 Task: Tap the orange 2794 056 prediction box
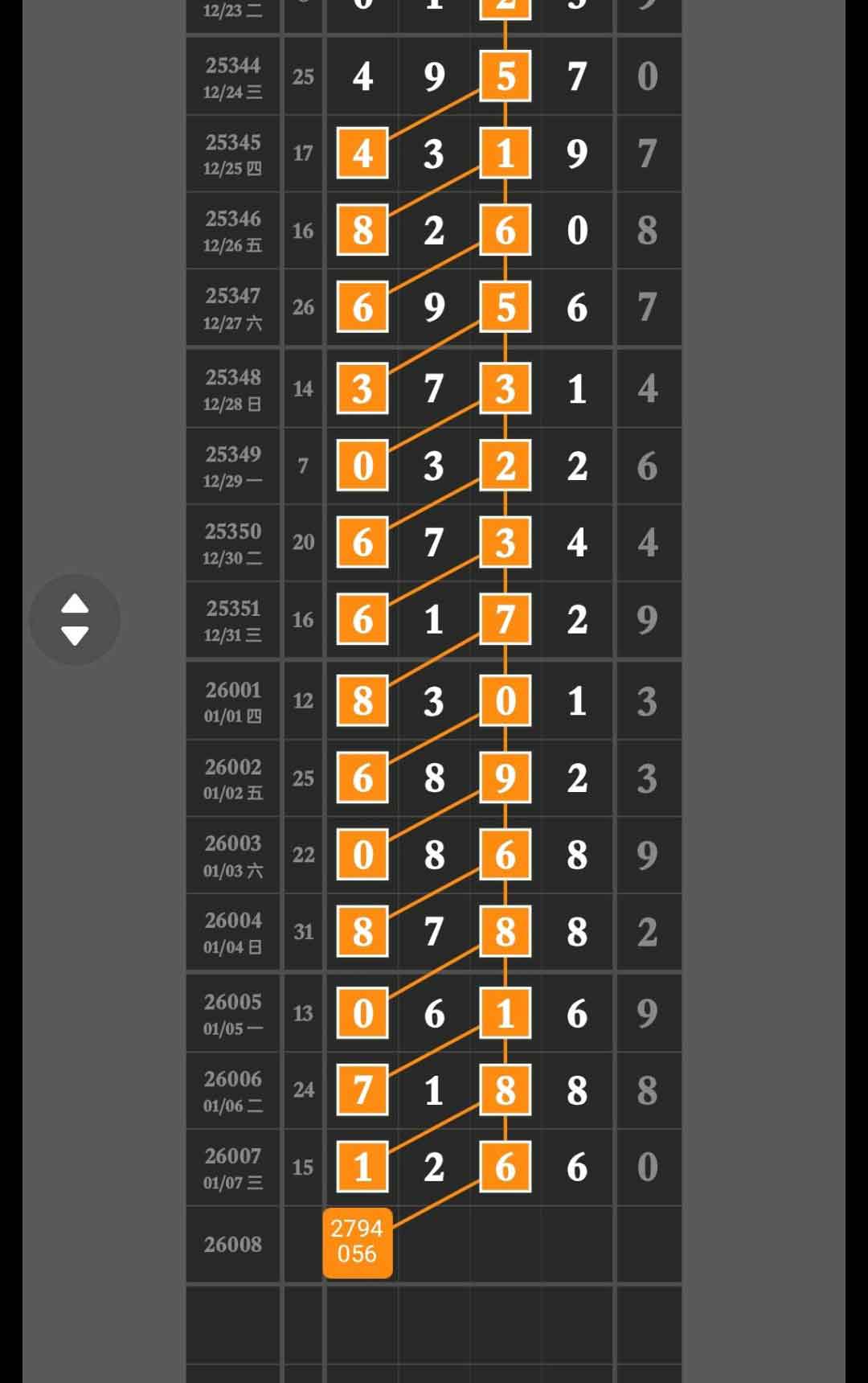[x=357, y=1242]
